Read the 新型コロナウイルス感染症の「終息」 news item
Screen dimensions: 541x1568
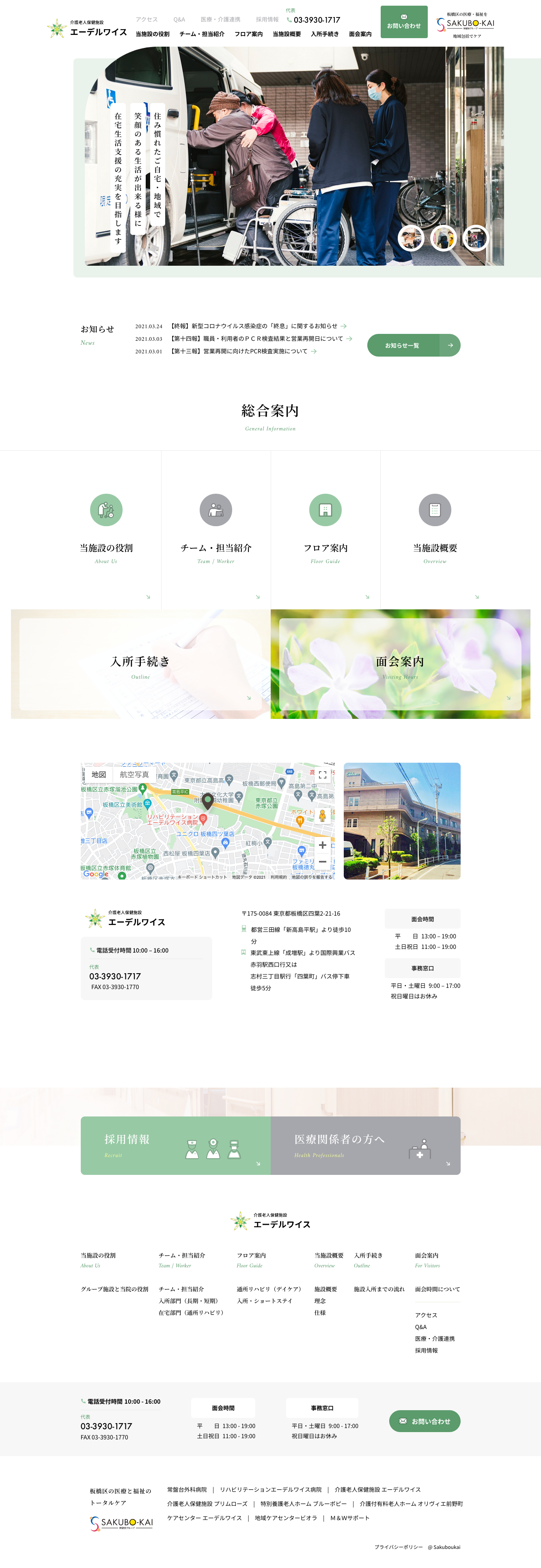point(254,326)
